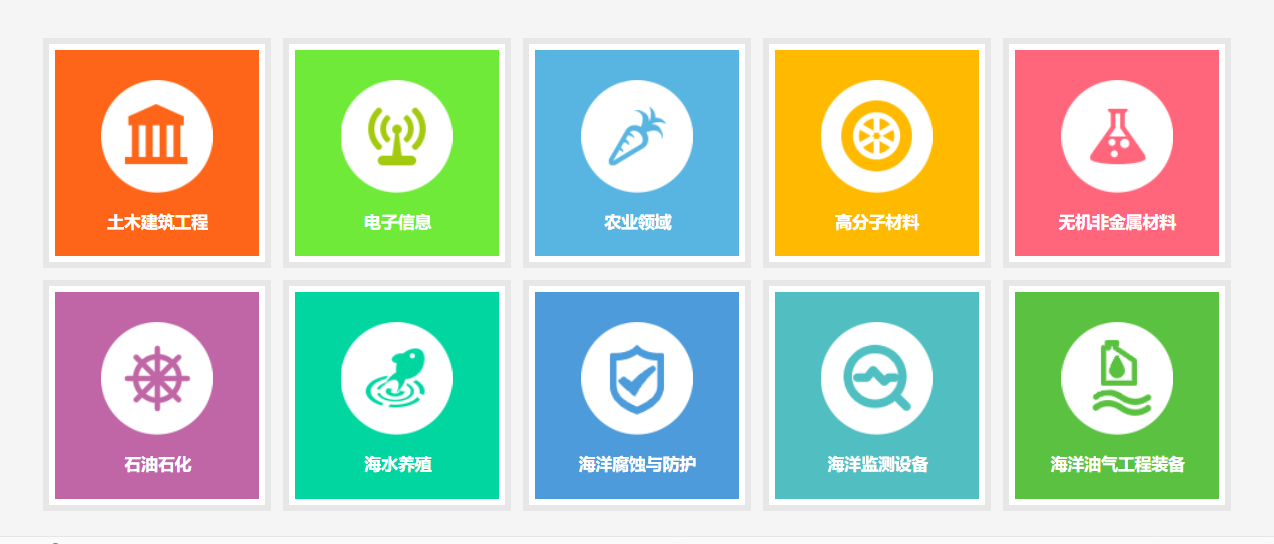Screen dimensions: 1274x544
Task: Open the 海水养殖 category
Action: click(x=397, y=395)
